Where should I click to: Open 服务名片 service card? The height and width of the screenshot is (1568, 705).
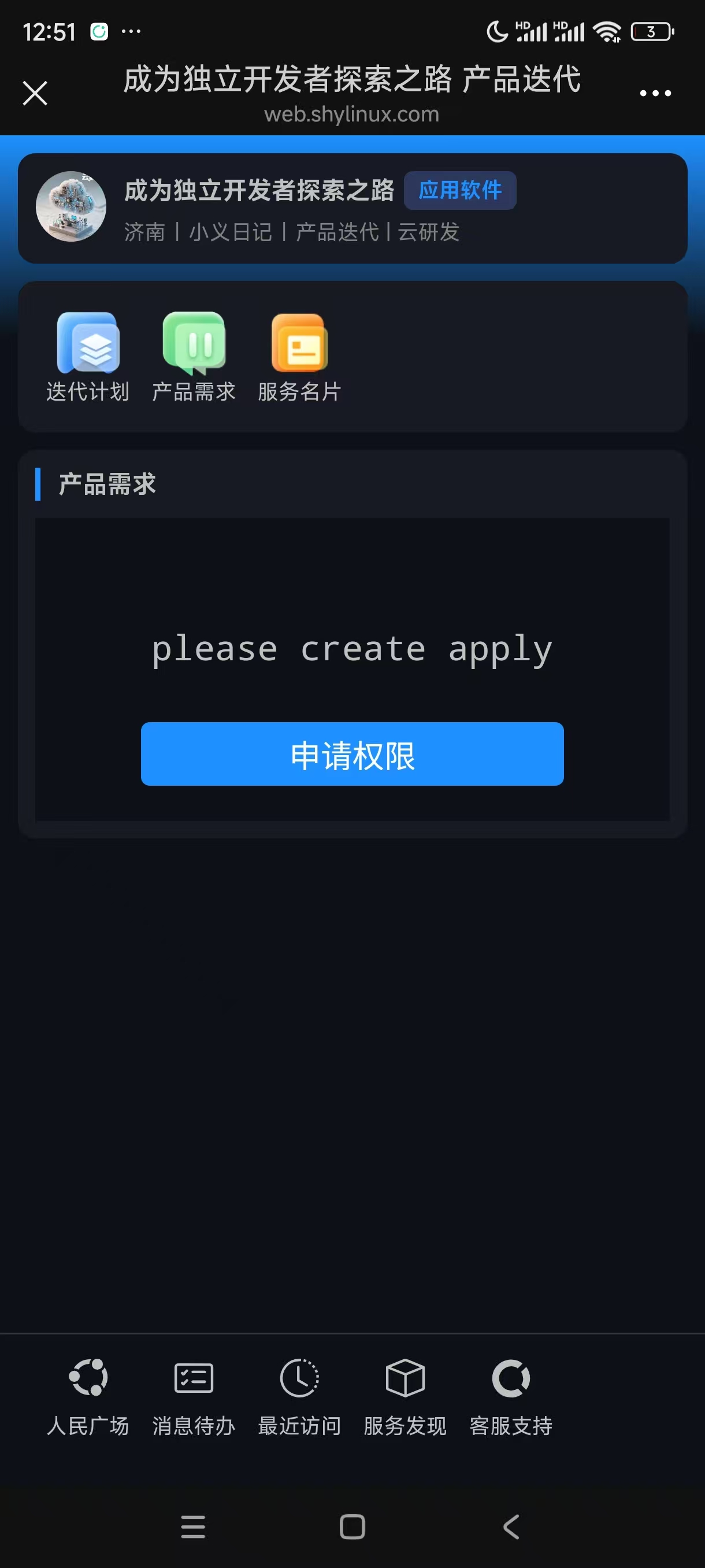point(299,357)
